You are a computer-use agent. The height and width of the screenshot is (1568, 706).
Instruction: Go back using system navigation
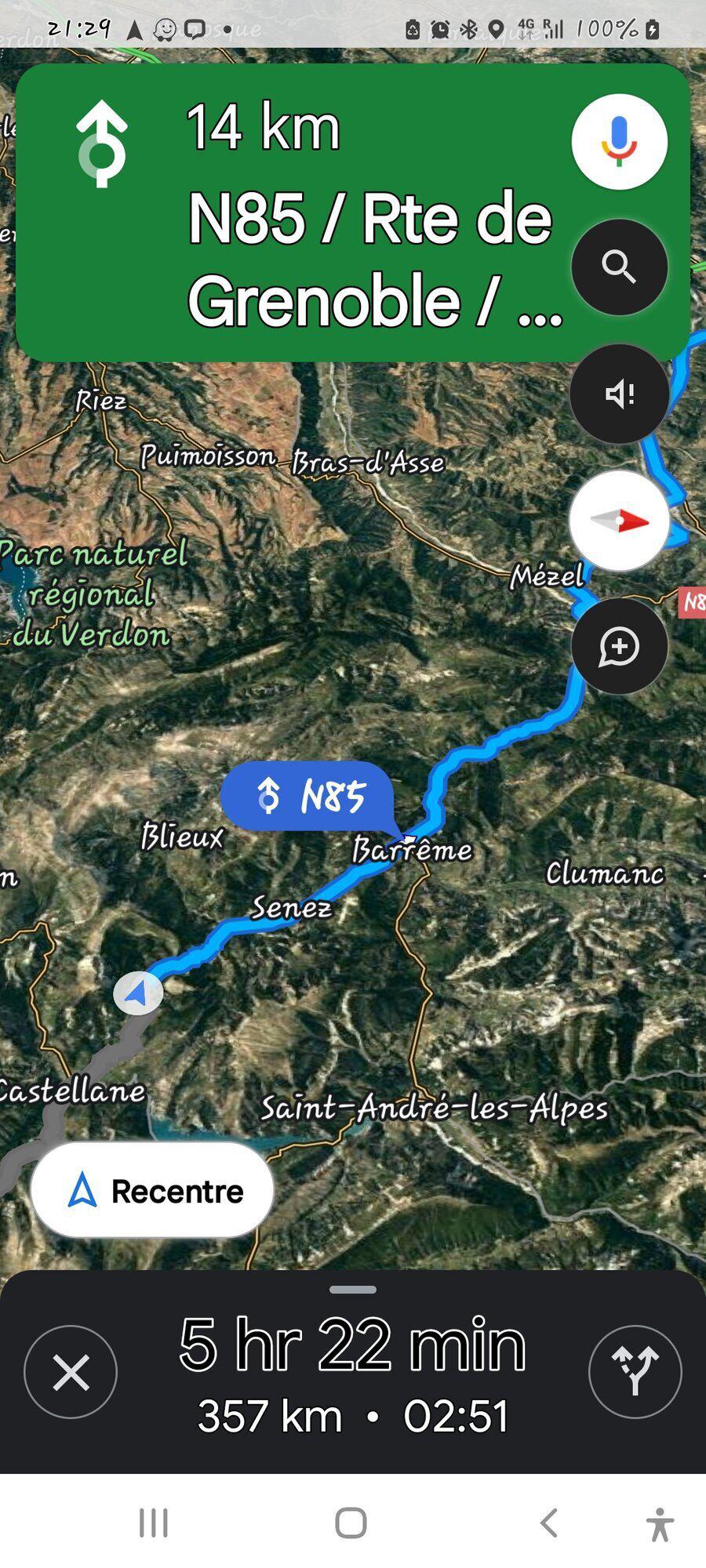click(549, 1523)
